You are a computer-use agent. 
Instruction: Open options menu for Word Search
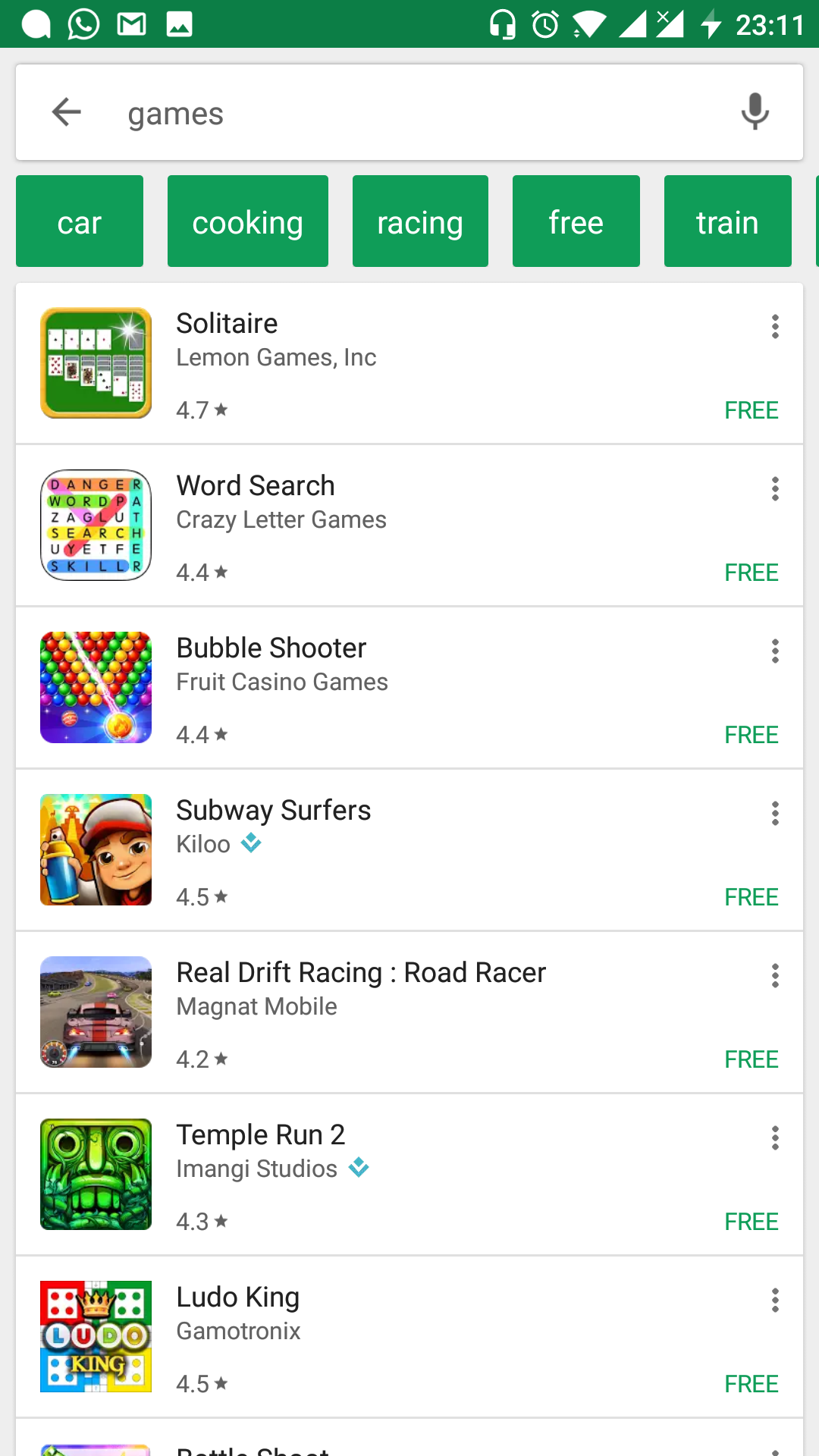tap(775, 489)
